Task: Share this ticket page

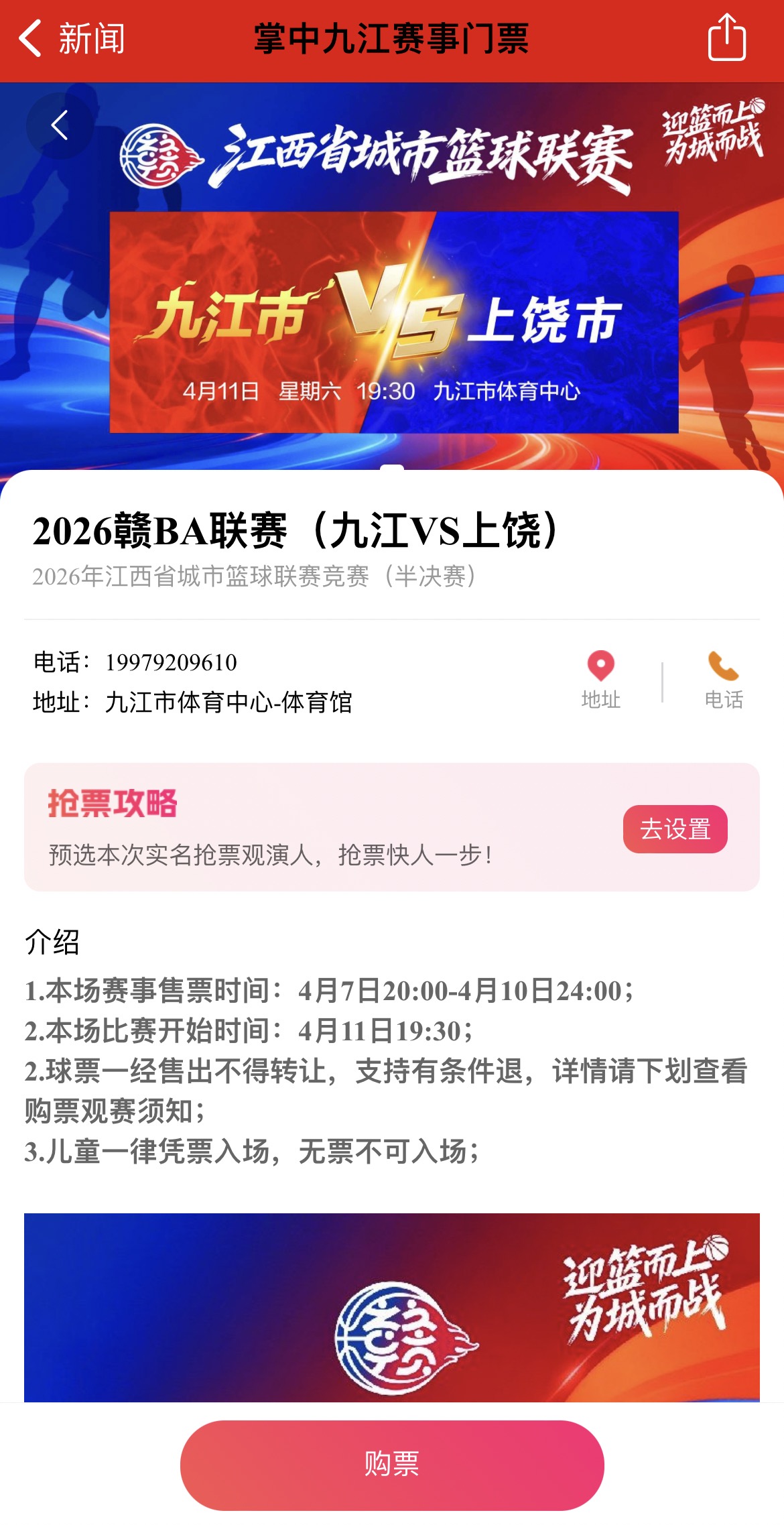Action: [x=726, y=38]
